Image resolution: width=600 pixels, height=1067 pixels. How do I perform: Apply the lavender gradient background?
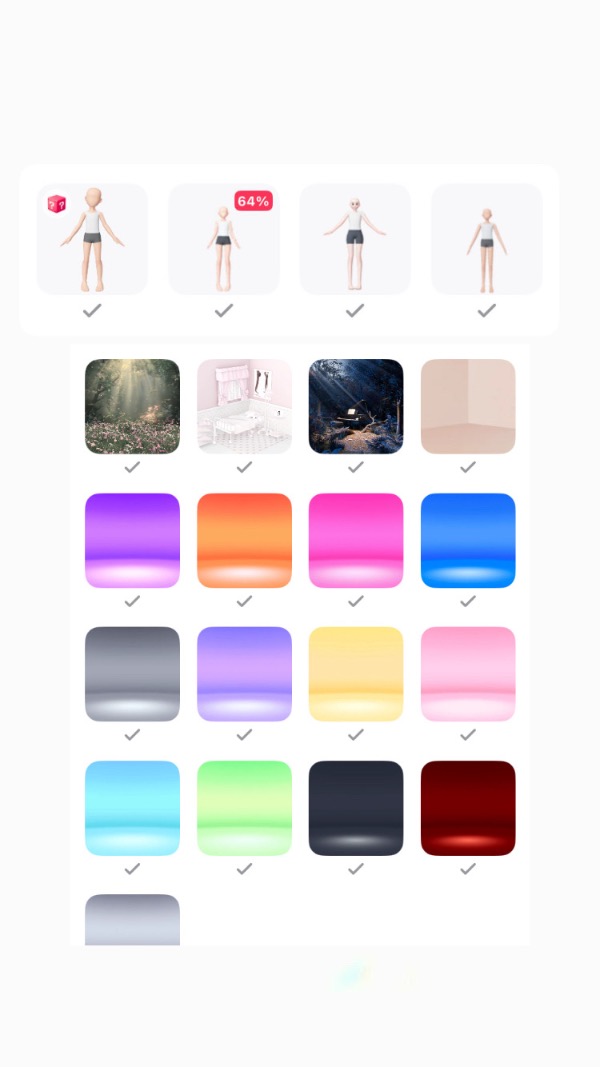click(x=244, y=674)
